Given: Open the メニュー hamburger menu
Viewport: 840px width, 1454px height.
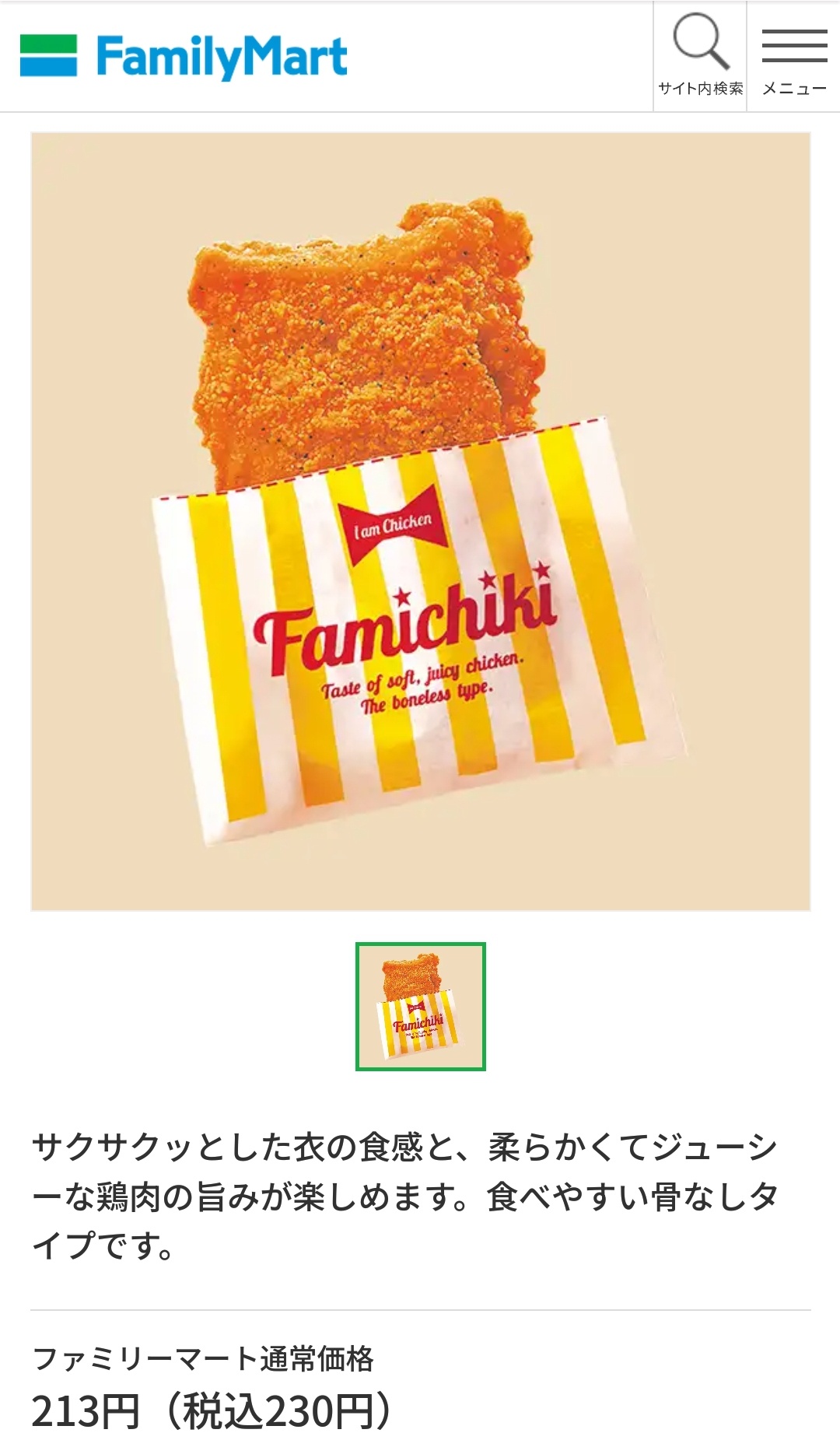Looking at the screenshot, I should tap(793, 56).
